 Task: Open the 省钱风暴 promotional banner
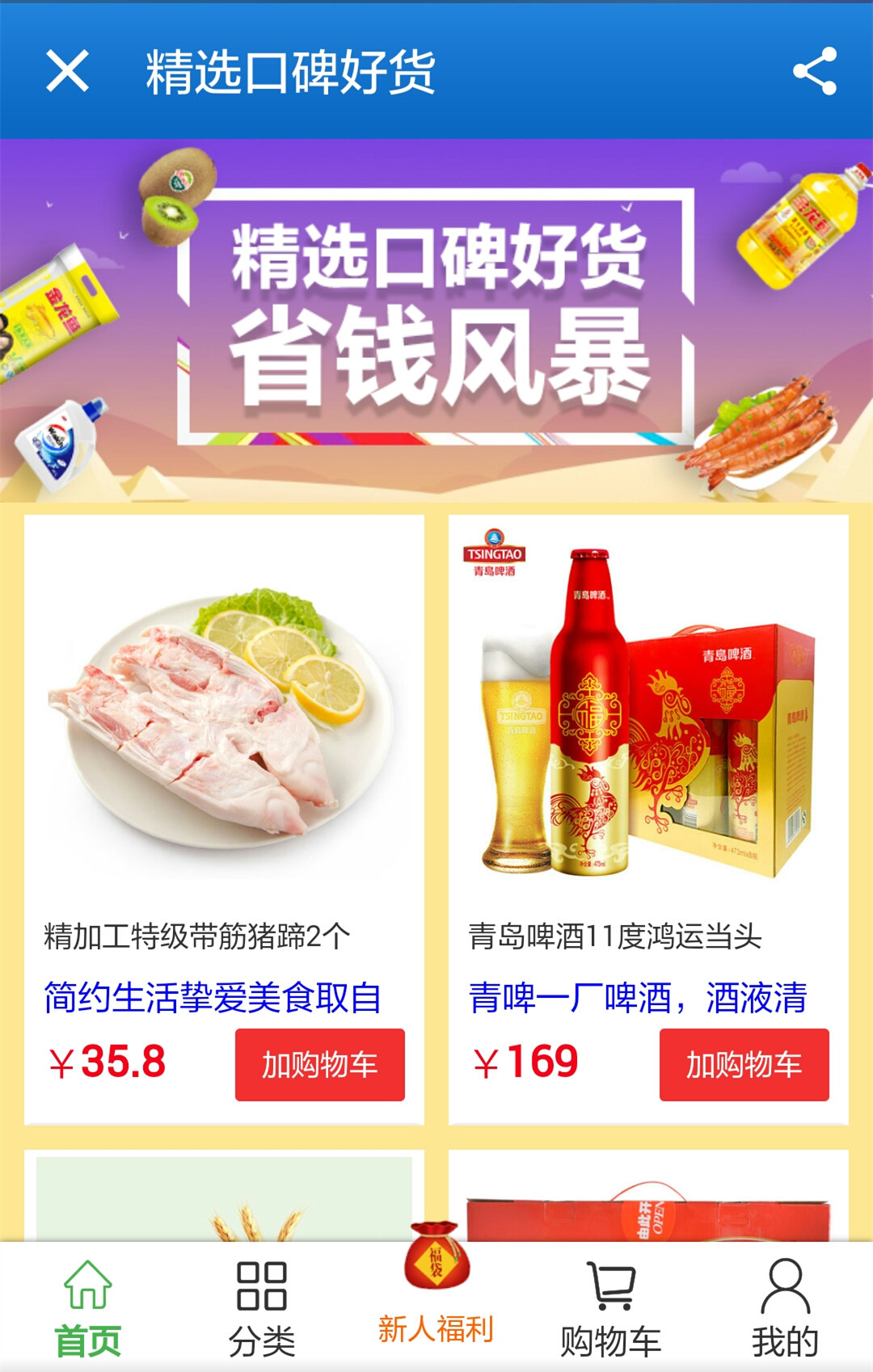436,320
